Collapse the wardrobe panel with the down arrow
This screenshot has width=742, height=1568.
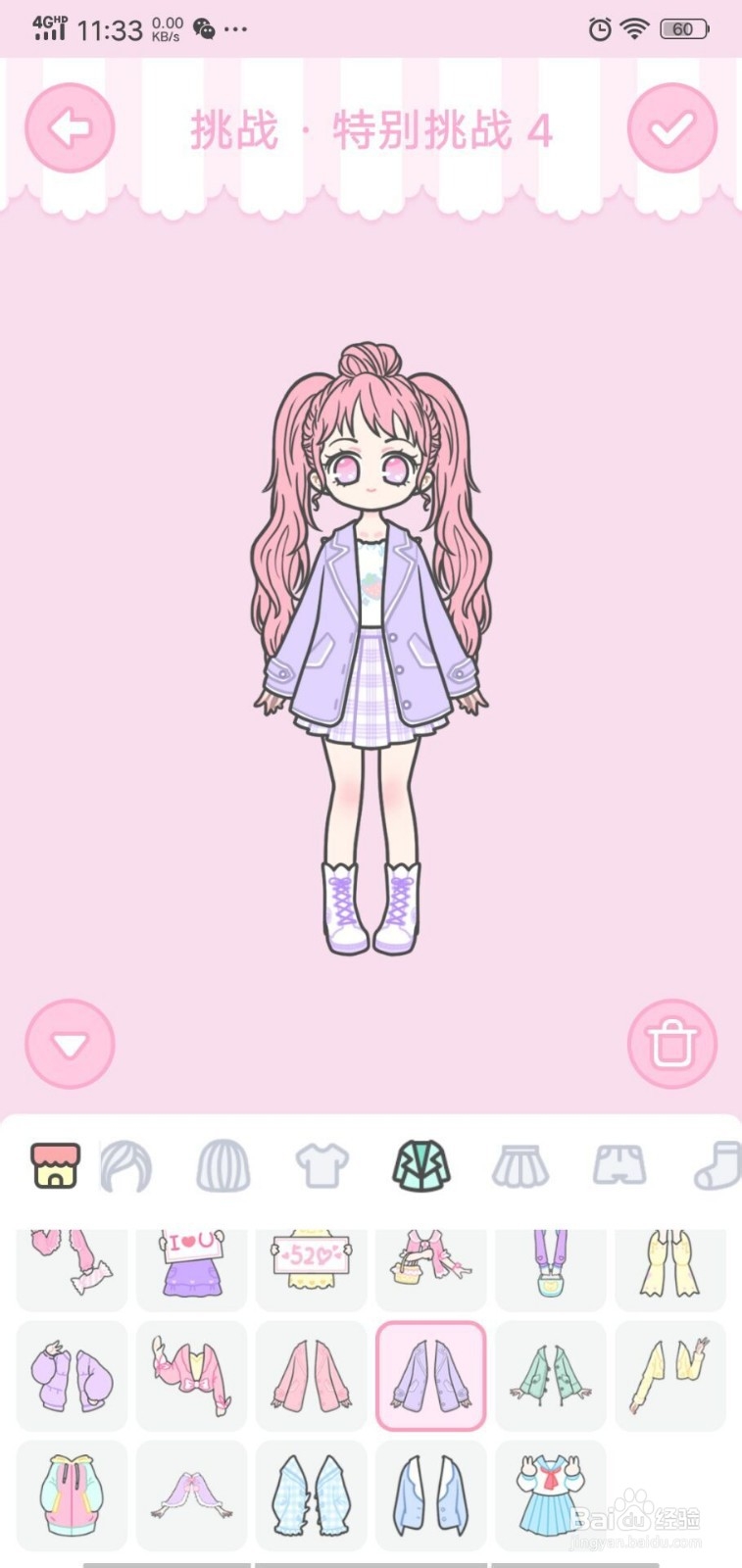pos(69,1044)
